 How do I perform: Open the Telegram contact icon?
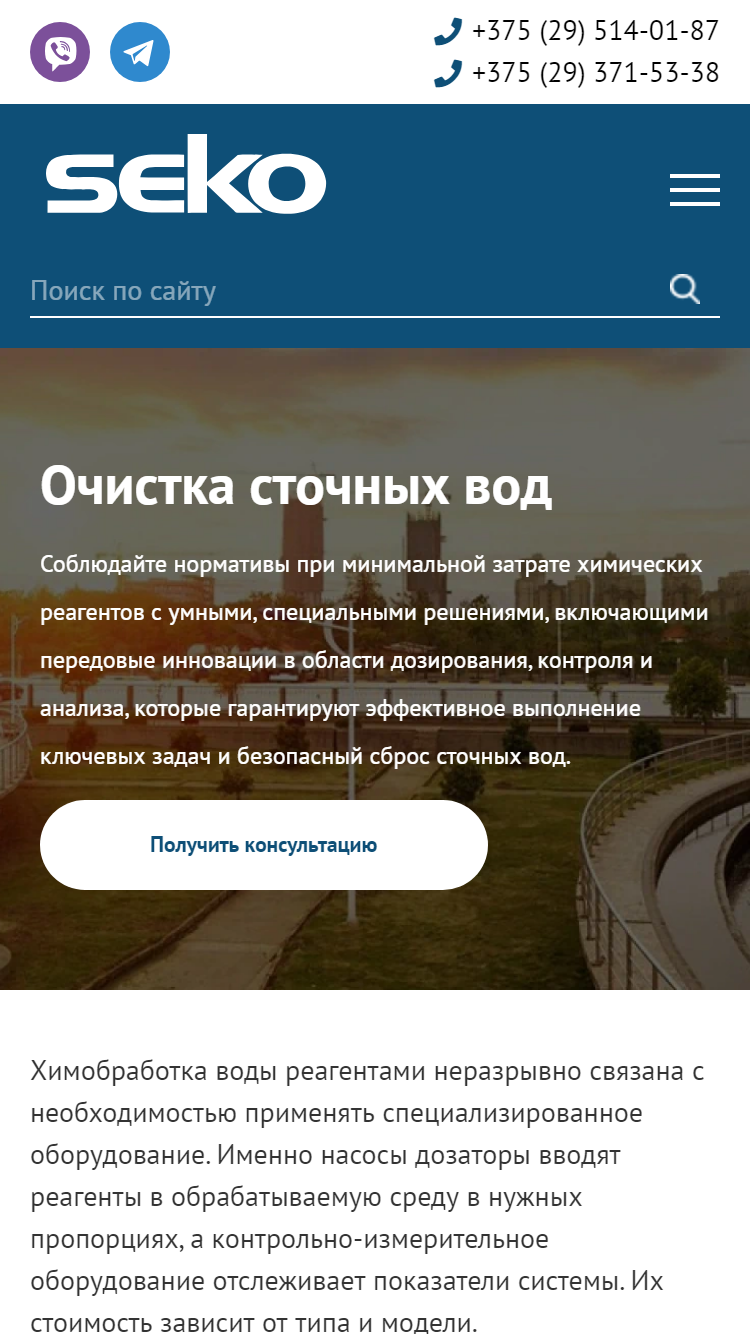tap(140, 52)
